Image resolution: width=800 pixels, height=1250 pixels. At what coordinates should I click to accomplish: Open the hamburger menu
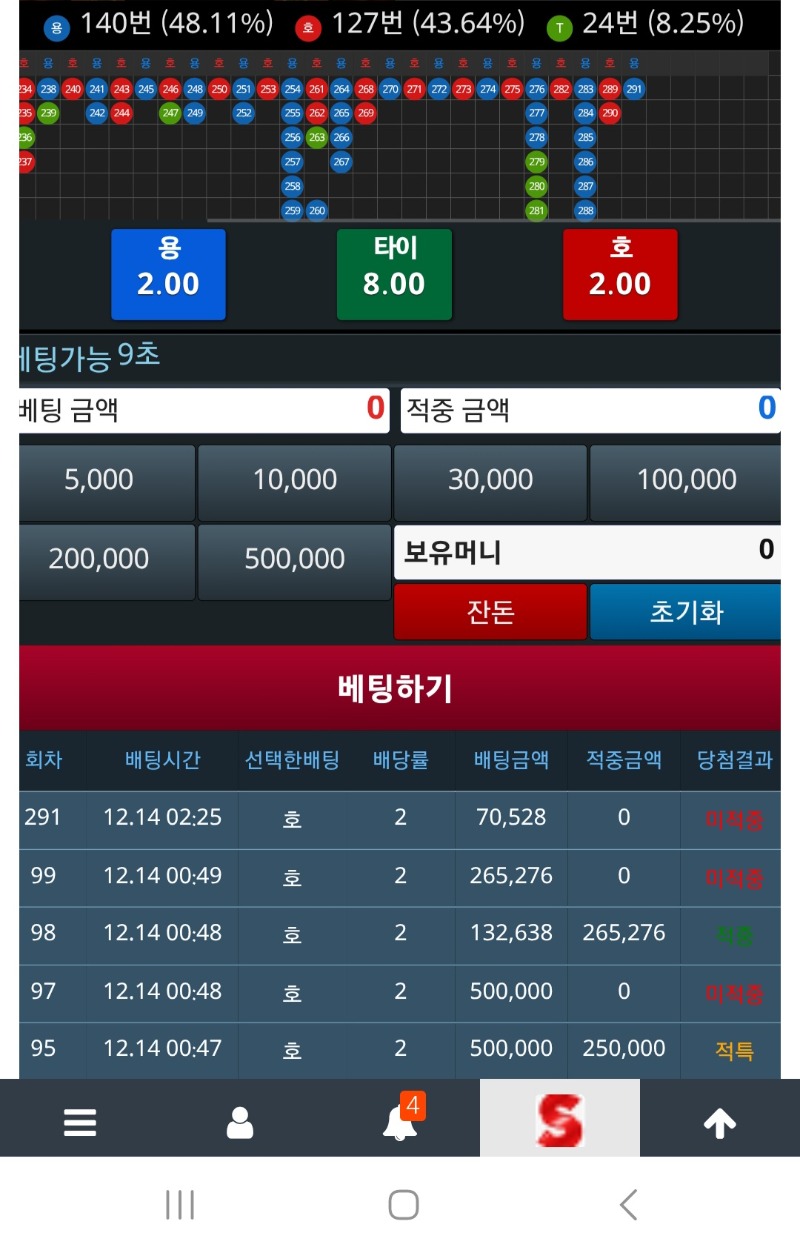coord(80,1122)
